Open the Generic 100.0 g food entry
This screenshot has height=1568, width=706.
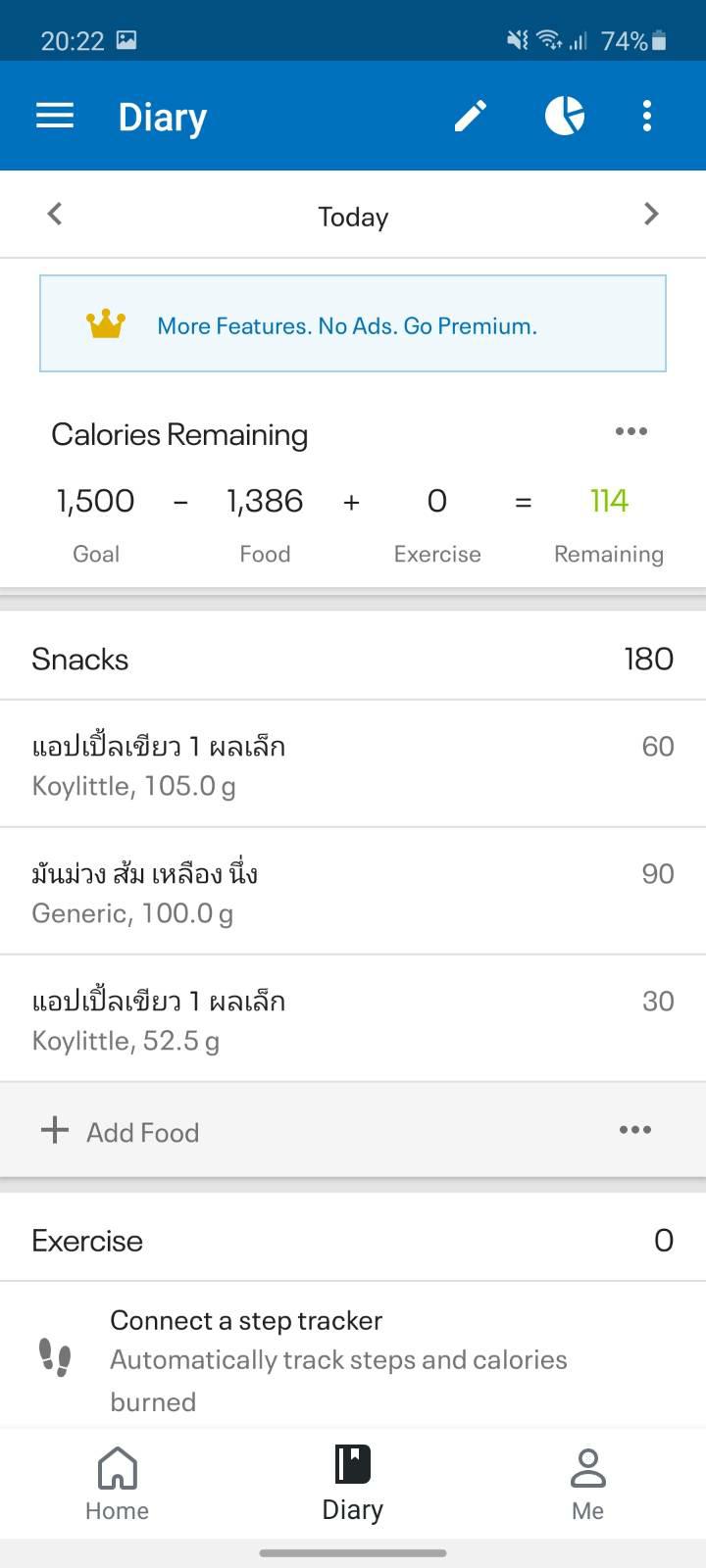coord(353,891)
